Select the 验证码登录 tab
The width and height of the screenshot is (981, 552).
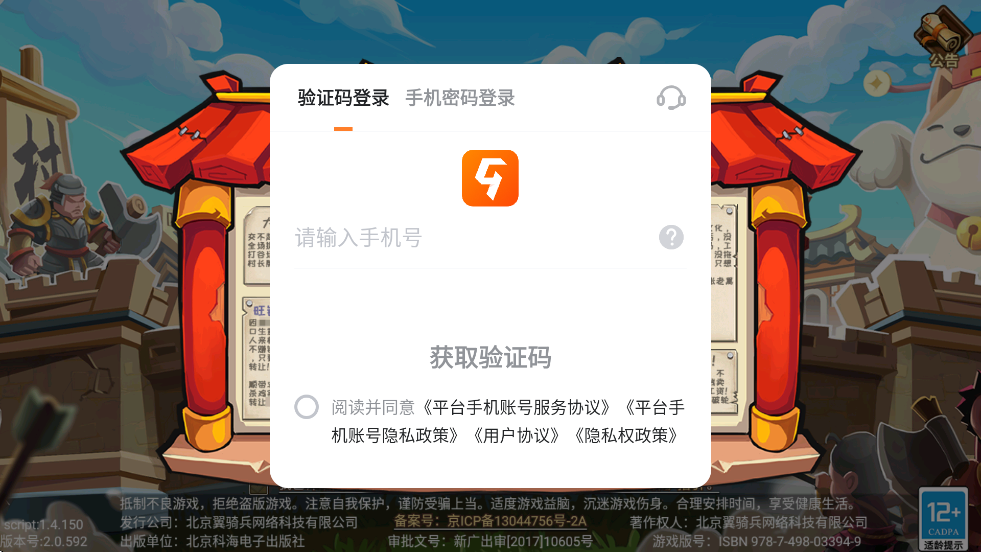point(343,98)
